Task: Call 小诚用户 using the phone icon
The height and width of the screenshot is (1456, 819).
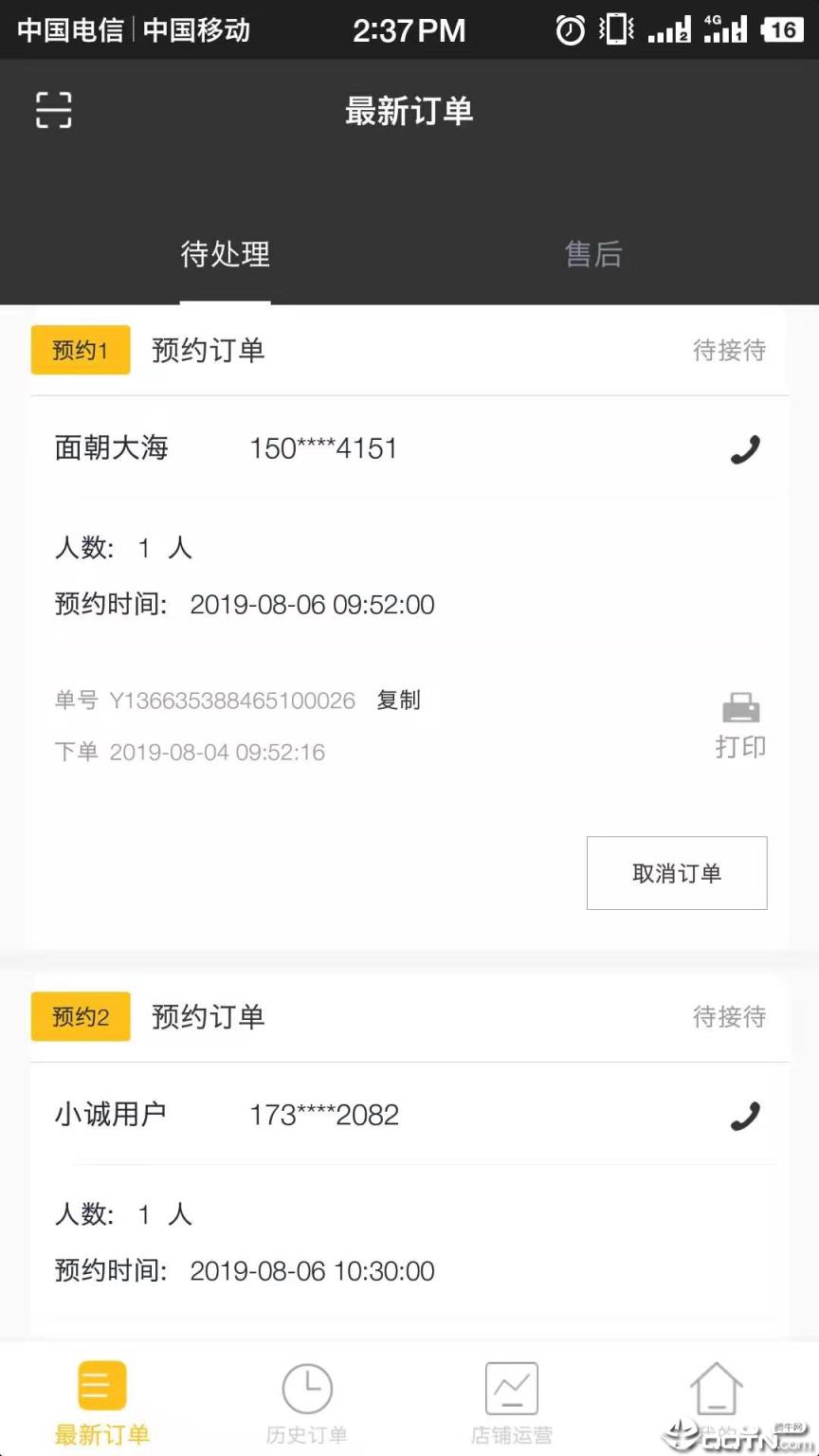Action: (746, 1115)
